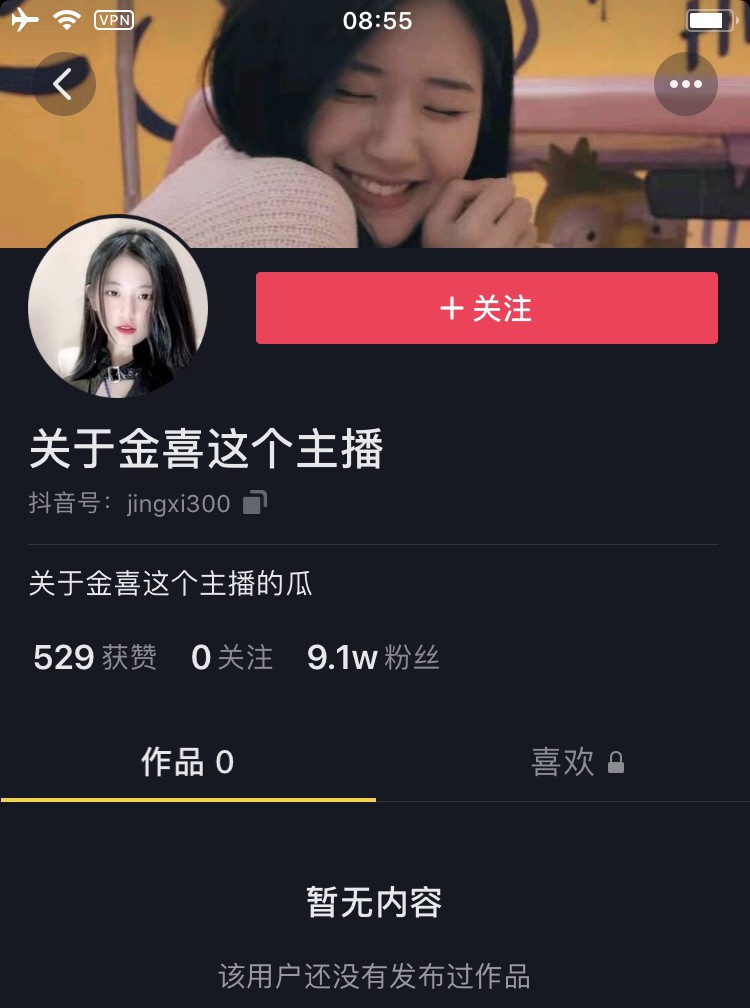Screen dimensions: 750x1008
Task: Follow this user with 关注 button
Action: tap(487, 308)
